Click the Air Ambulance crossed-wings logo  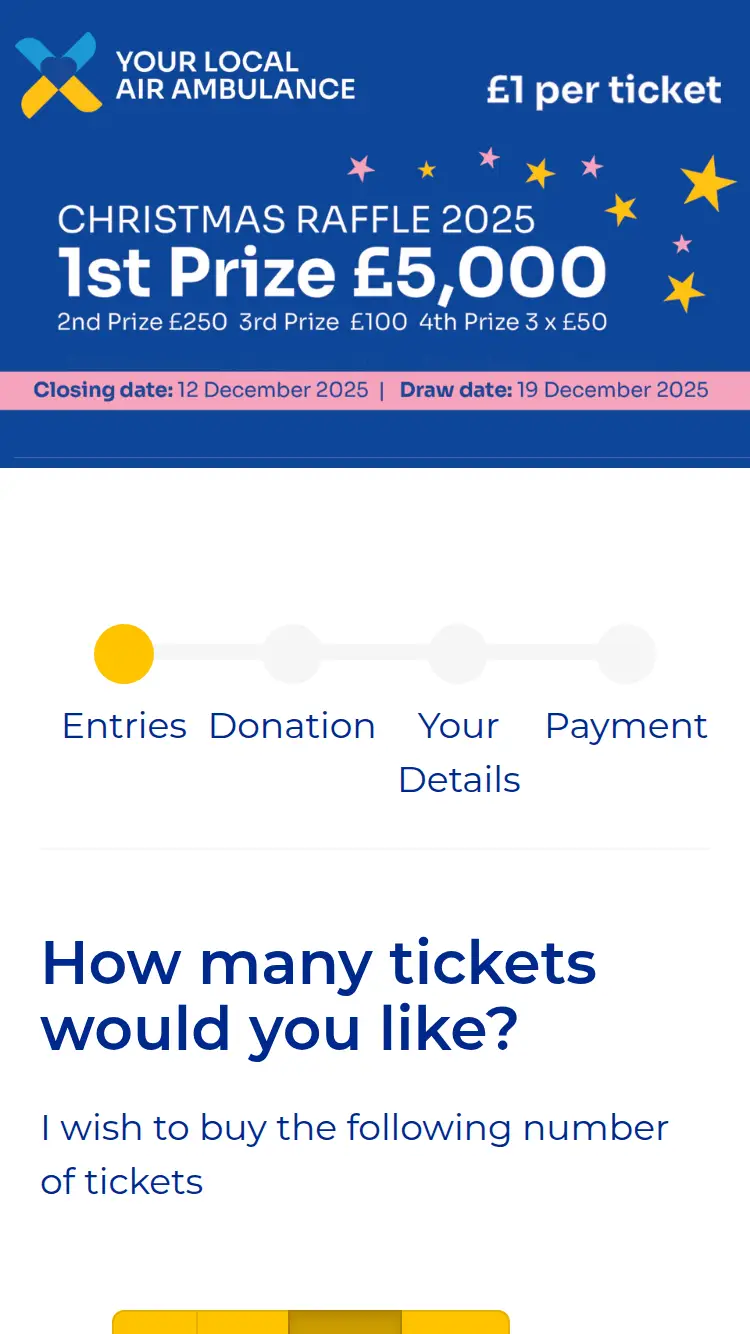[57, 75]
